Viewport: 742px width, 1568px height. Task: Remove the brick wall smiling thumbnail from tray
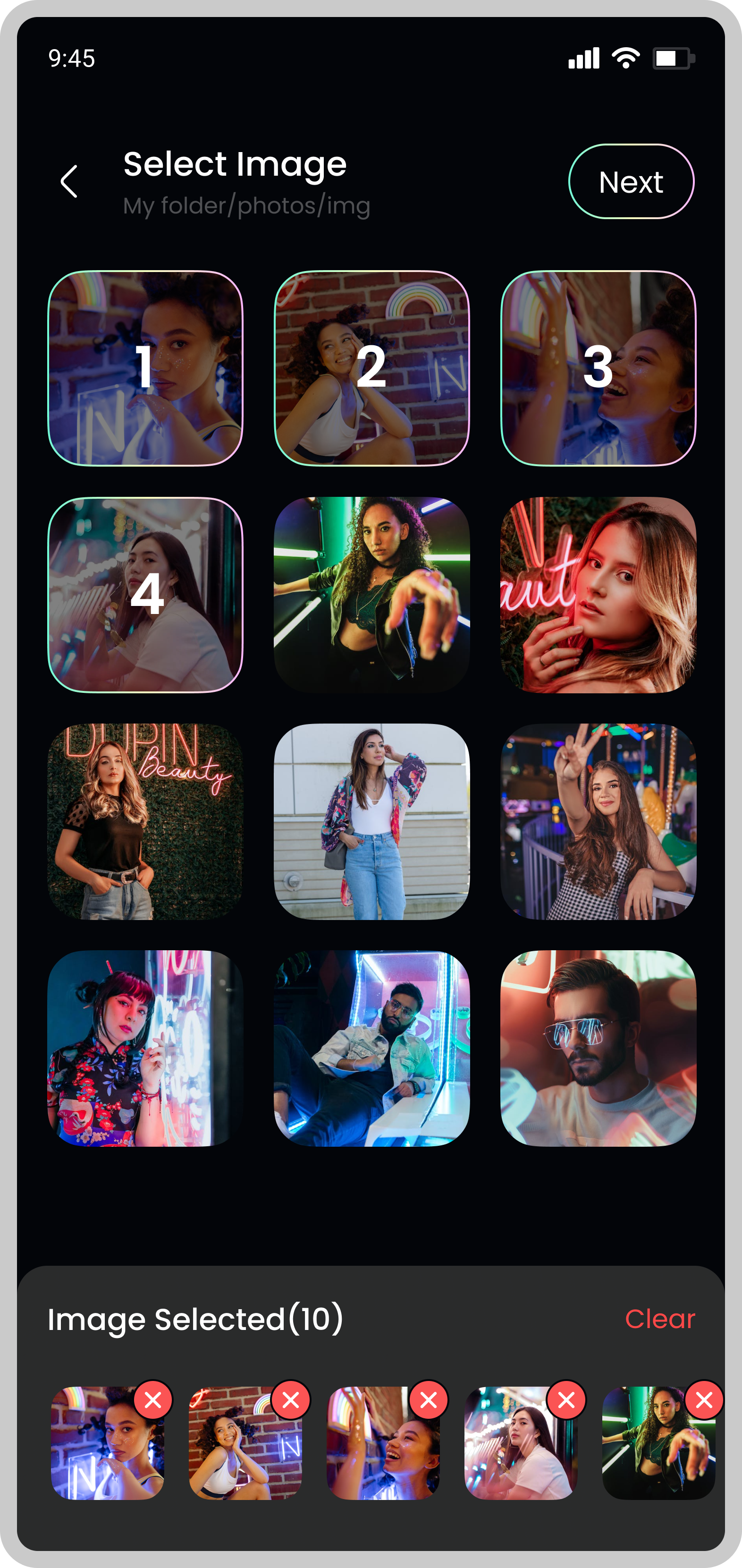pos(291,1400)
